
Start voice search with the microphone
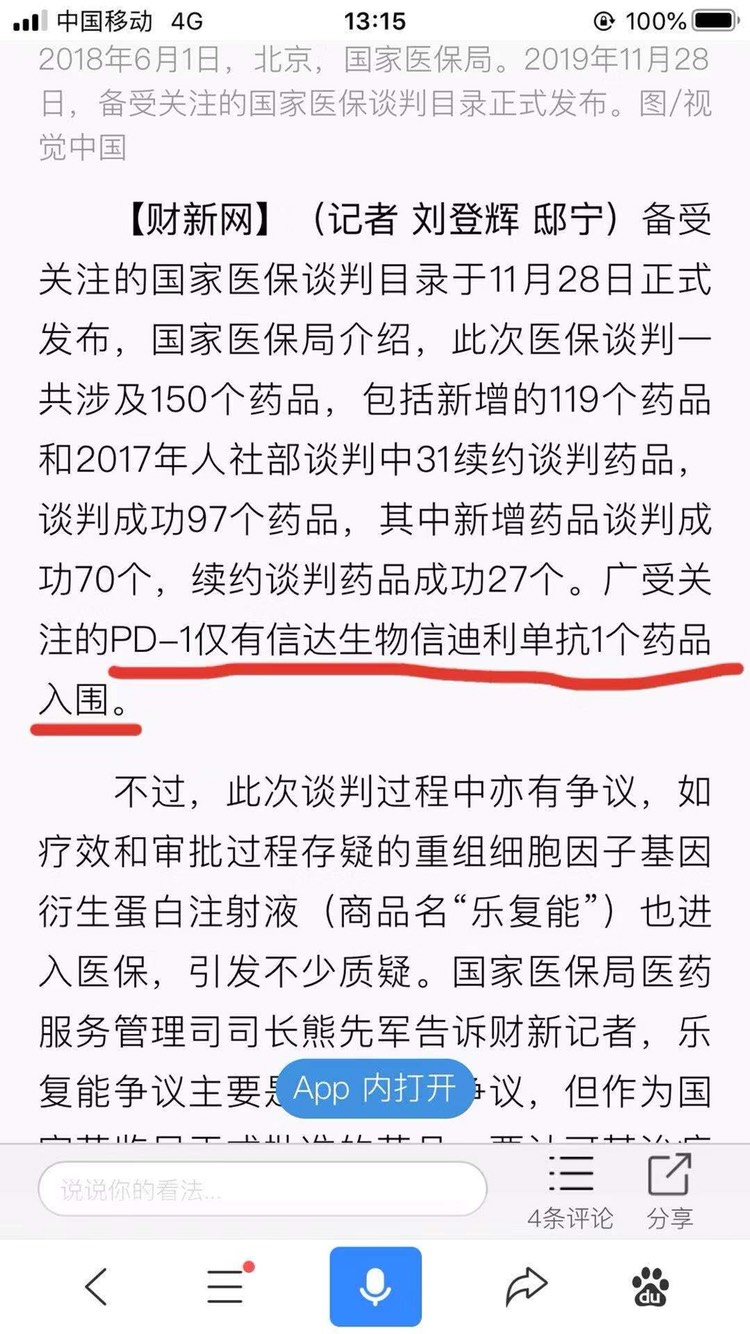tap(375, 1286)
